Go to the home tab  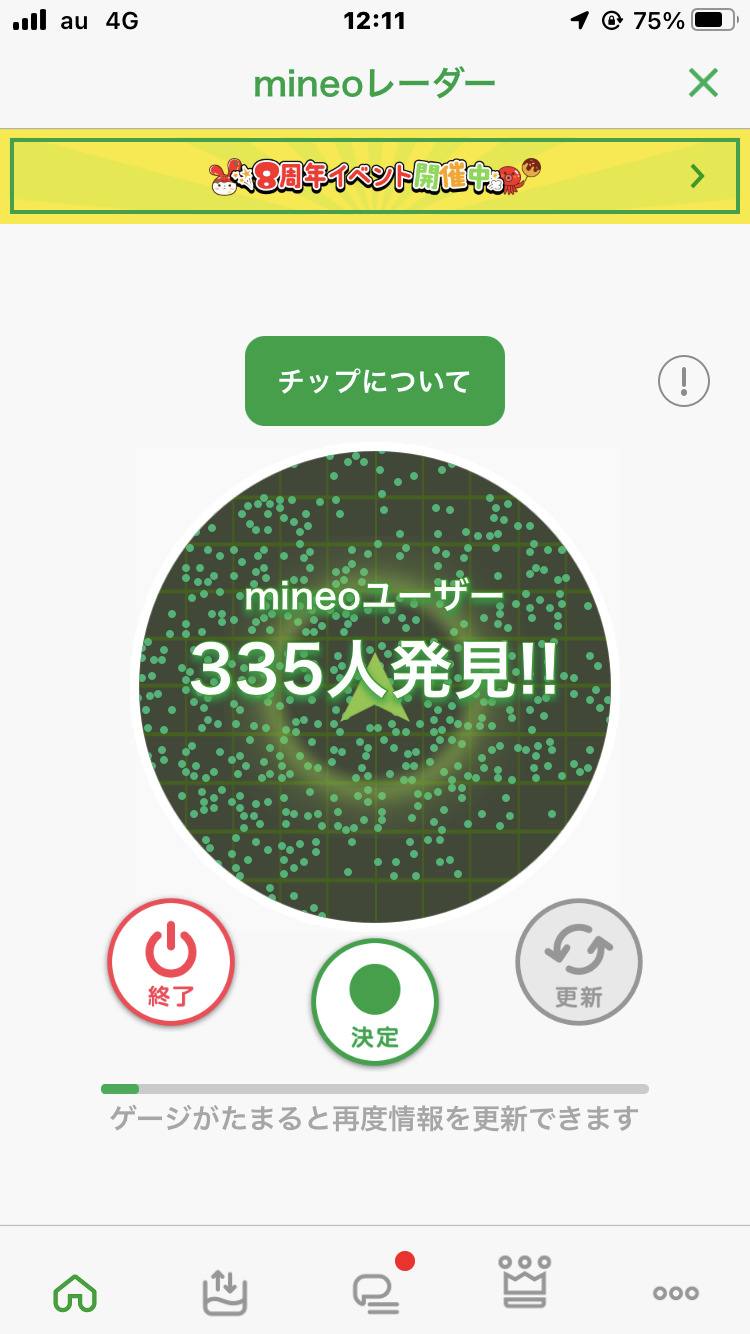click(75, 1292)
